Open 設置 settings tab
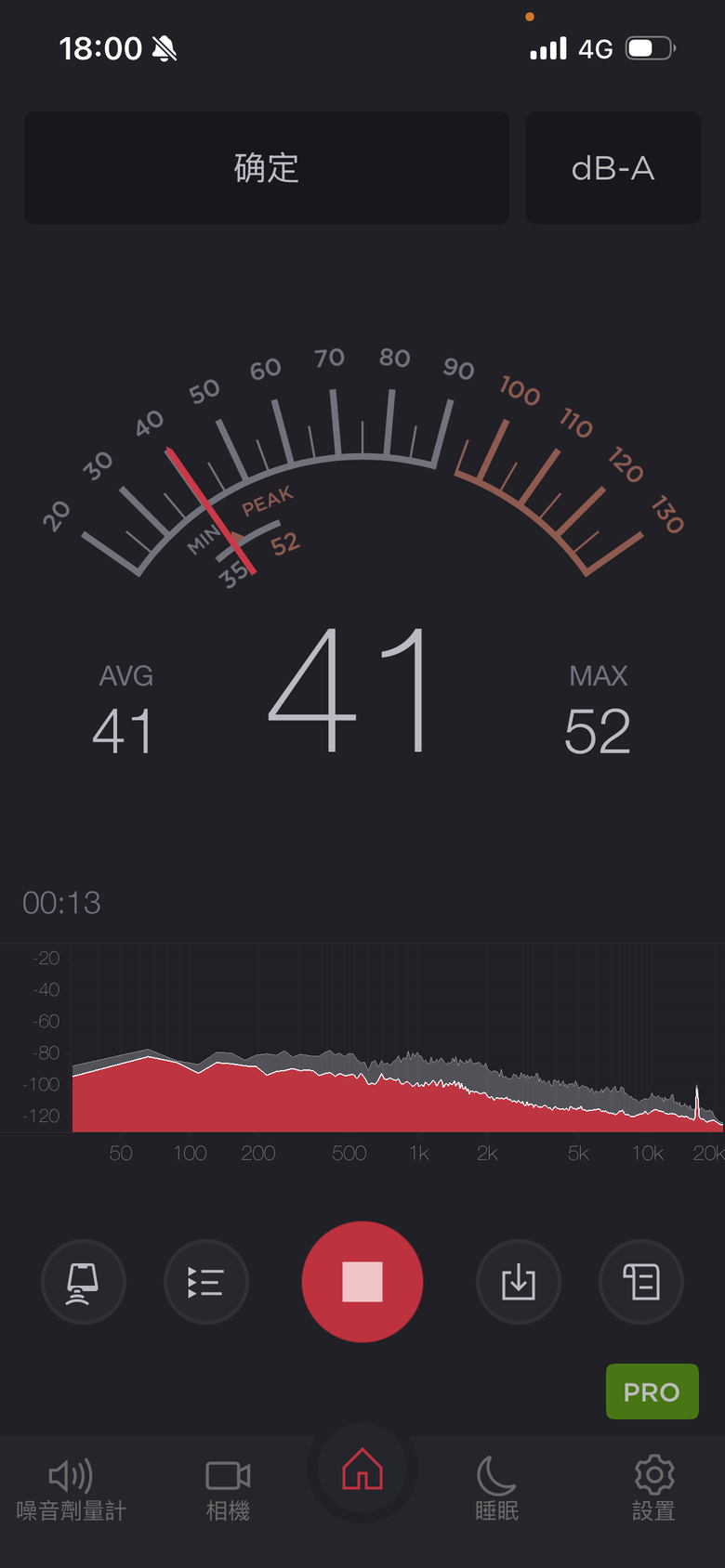This screenshot has height=1568, width=725. click(x=653, y=1489)
